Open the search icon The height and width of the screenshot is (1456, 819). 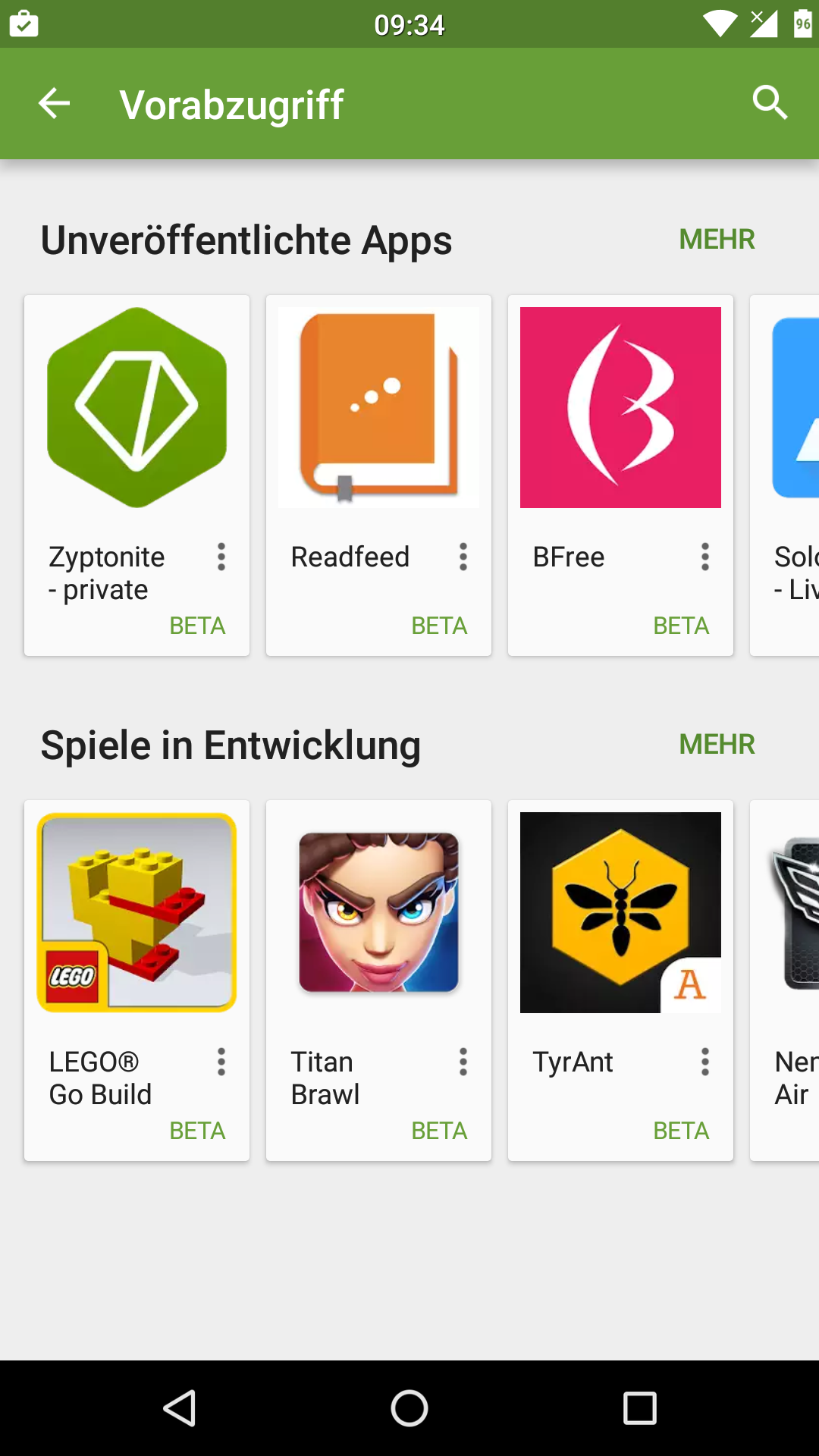point(770,102)
